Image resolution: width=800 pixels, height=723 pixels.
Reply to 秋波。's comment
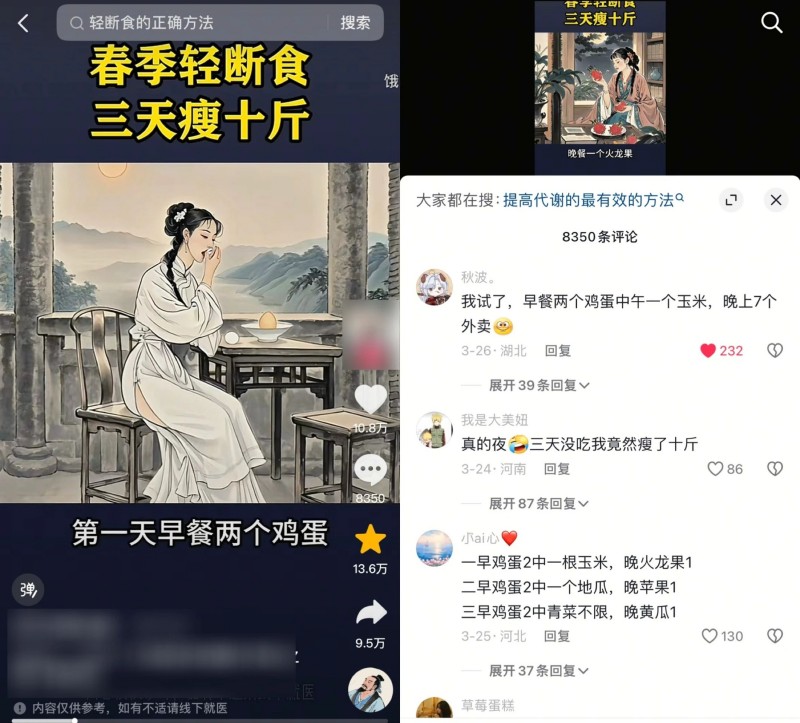click(x=558, y=351)
